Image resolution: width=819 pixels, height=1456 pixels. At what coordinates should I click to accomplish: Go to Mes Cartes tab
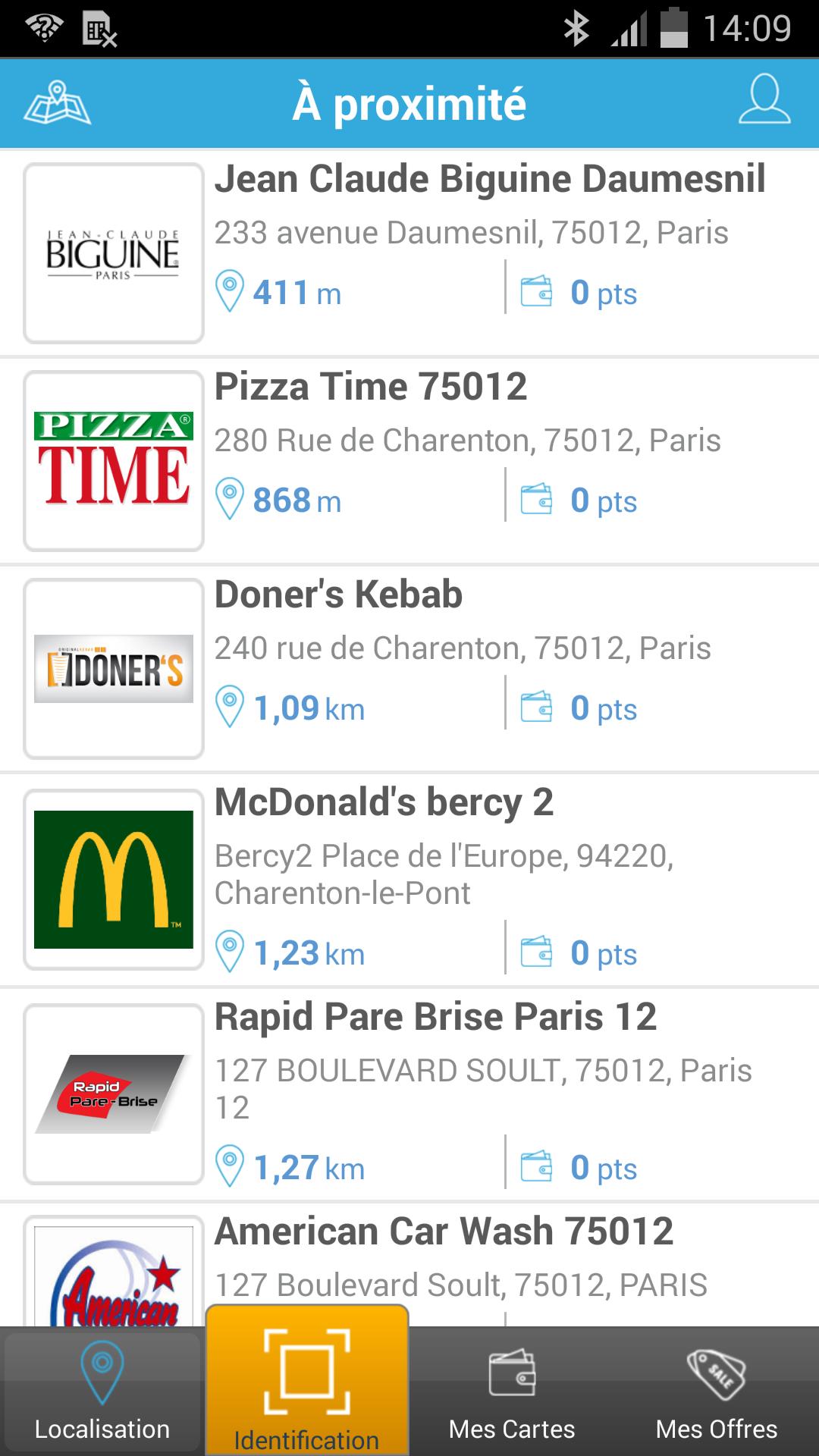(x=512, y=1392)
